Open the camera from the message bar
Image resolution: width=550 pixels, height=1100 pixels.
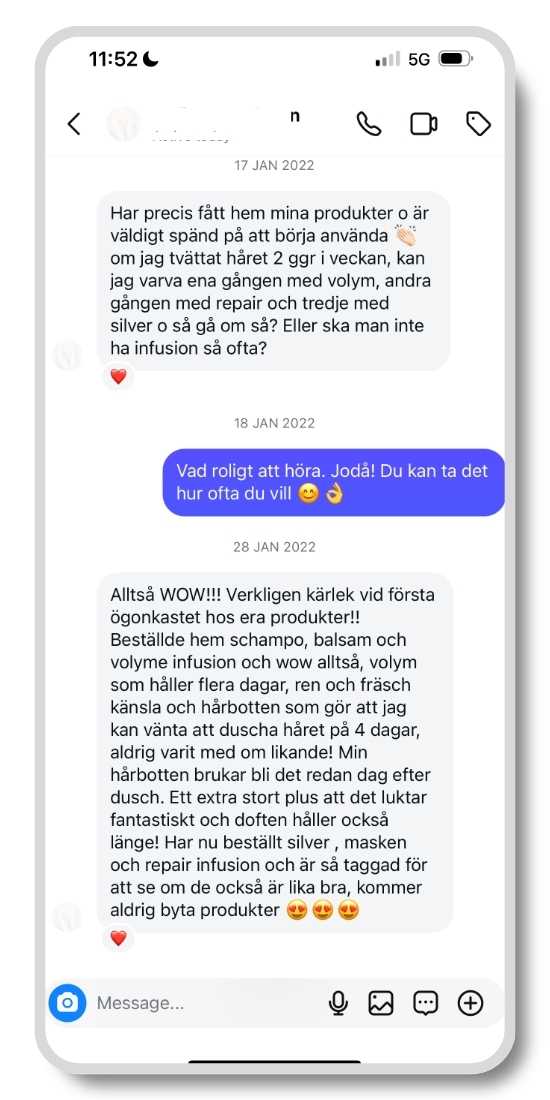tap(67, 1002)
